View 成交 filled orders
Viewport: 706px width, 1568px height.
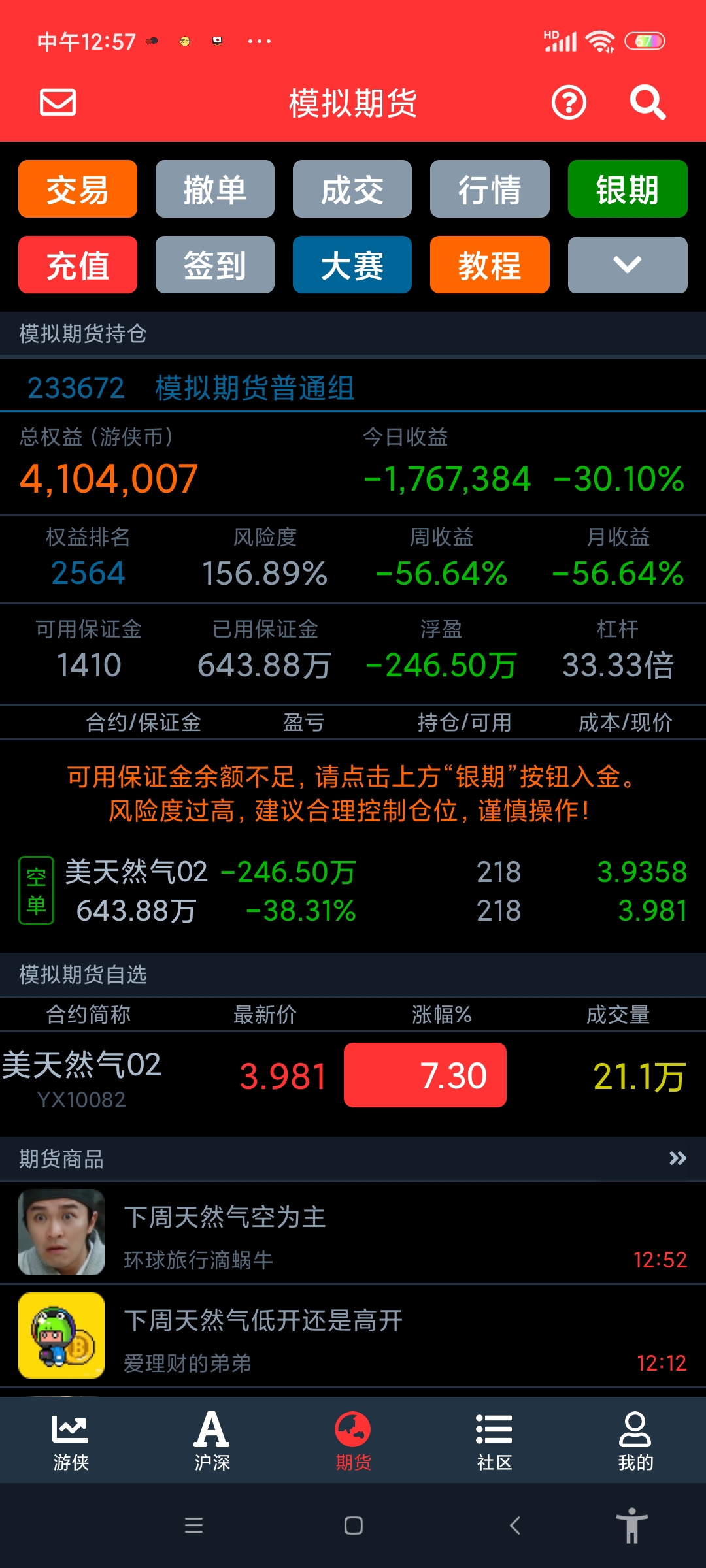[x=352, y=189]
